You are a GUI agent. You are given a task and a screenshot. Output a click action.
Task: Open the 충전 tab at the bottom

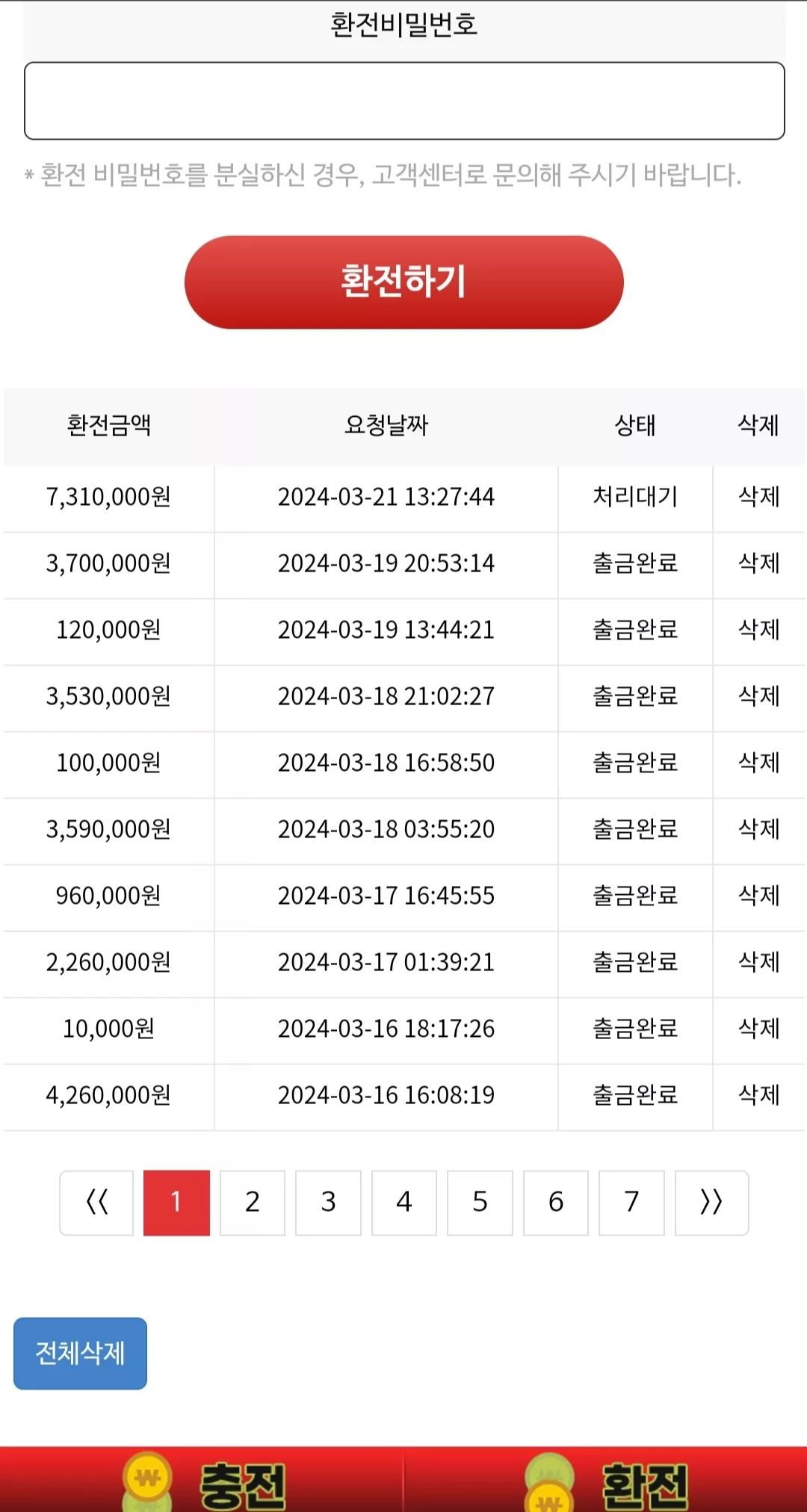click(202, 1480)
